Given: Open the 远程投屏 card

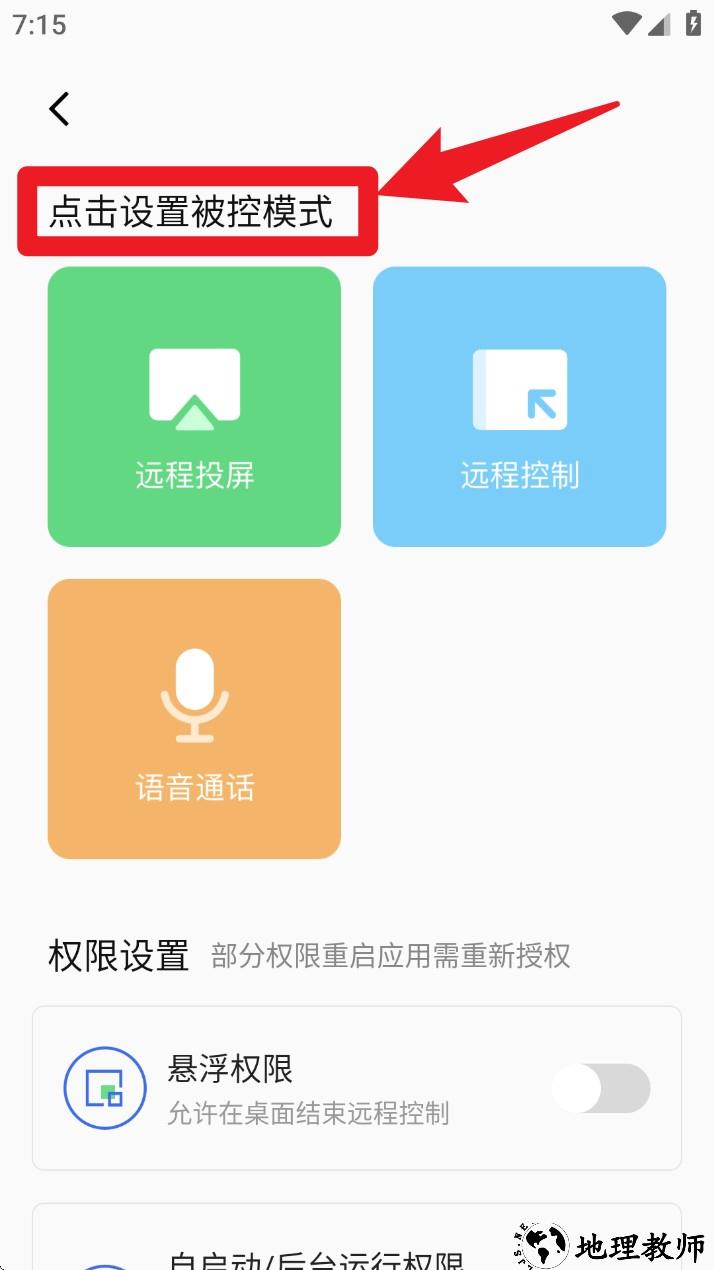Looking at the screenshot, I should (x=194, y=407).
